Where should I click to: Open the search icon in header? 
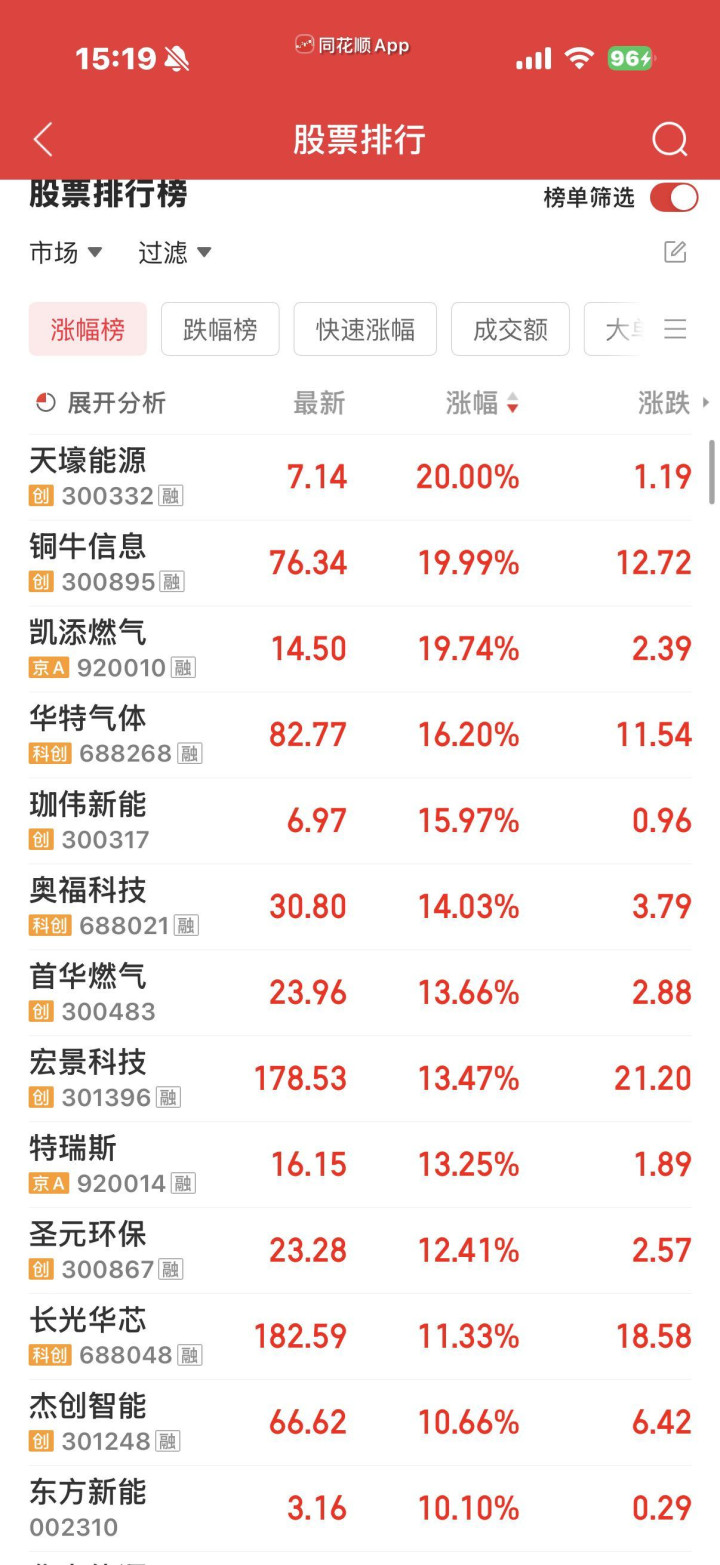[669, 140]
